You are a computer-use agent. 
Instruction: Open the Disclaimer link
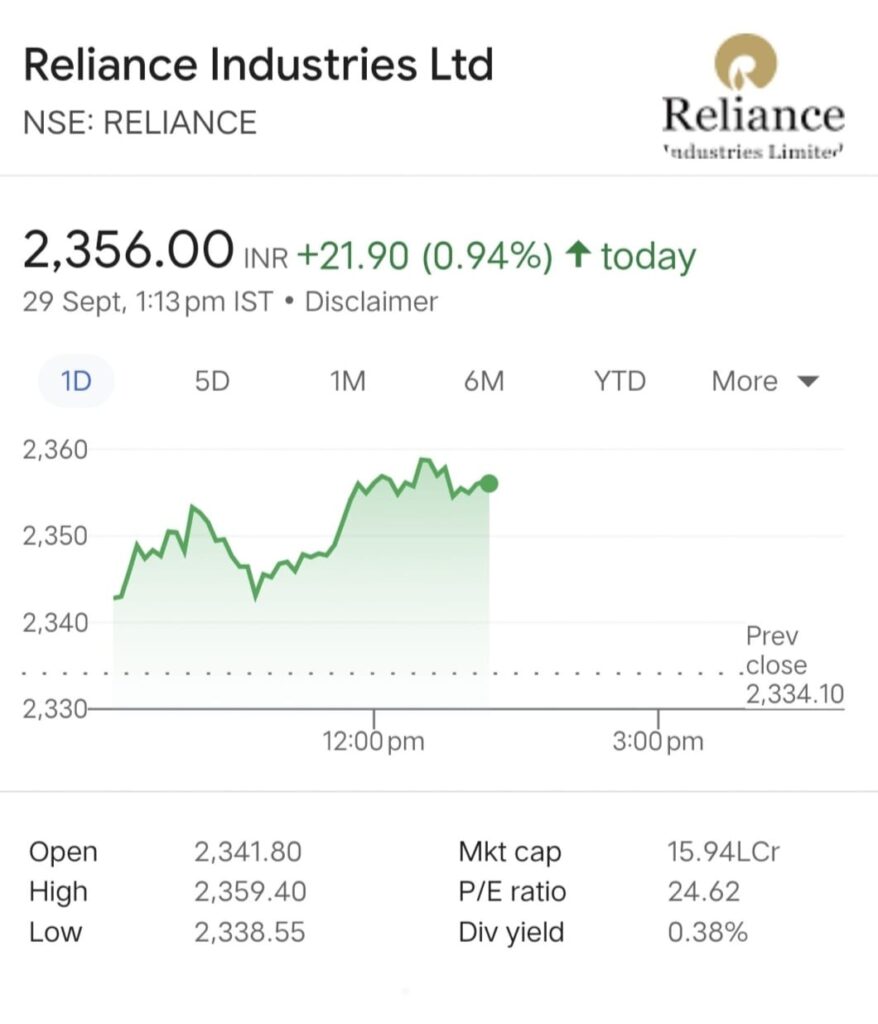pos(371,302)
